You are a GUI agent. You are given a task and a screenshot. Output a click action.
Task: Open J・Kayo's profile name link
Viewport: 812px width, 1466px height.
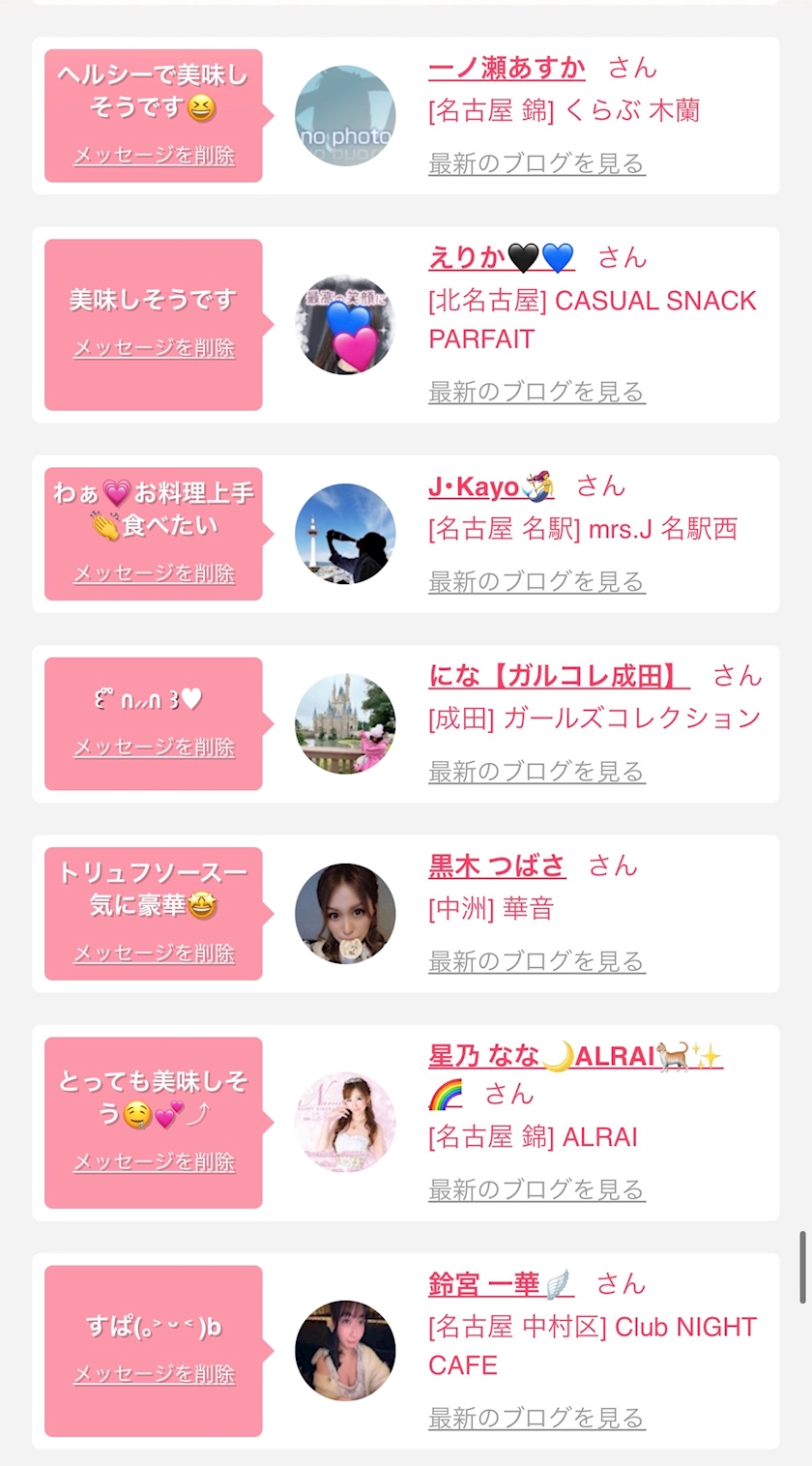pyautogui.click(x=490, y=486)
